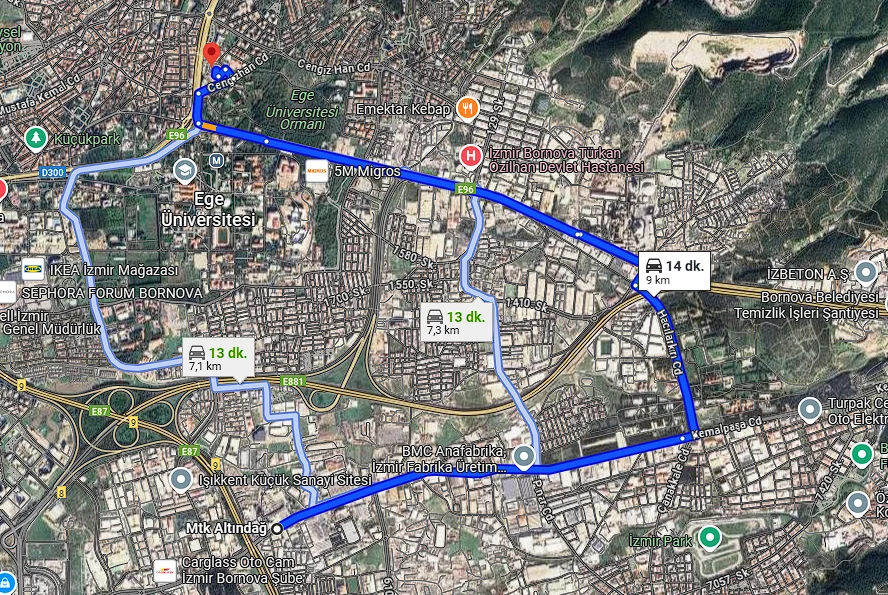This screenshot has width=888, height=595.
Task: Open the Küçükpark marker
Action: pyautogui.click(x=36, y=136)
